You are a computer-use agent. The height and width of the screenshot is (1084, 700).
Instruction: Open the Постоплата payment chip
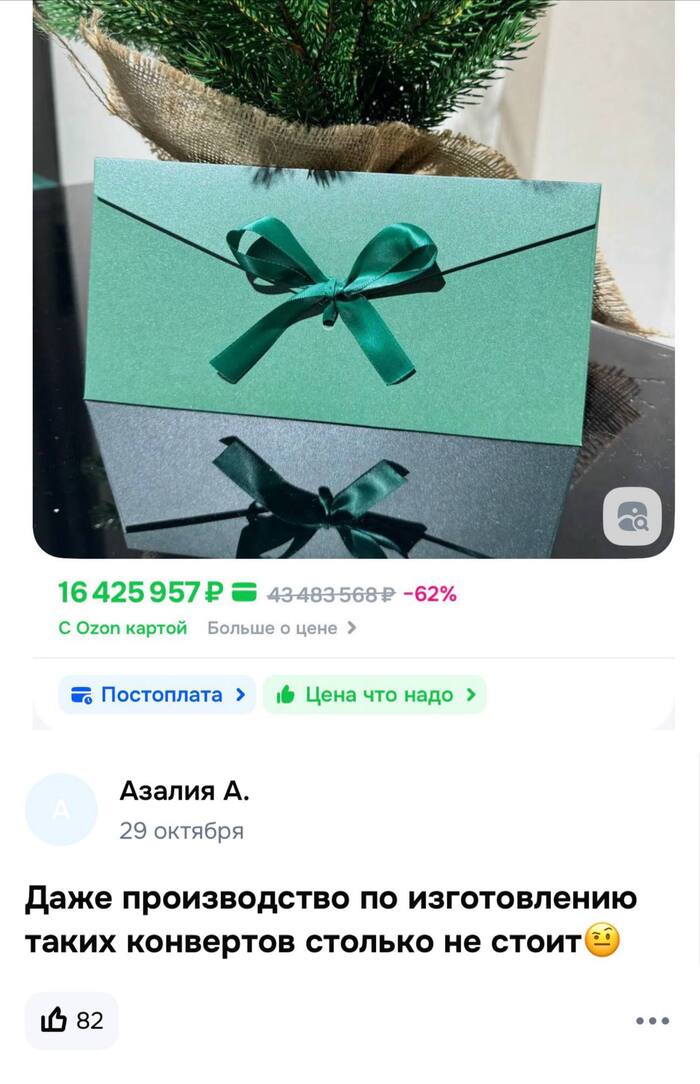click(x=157, y=695)
